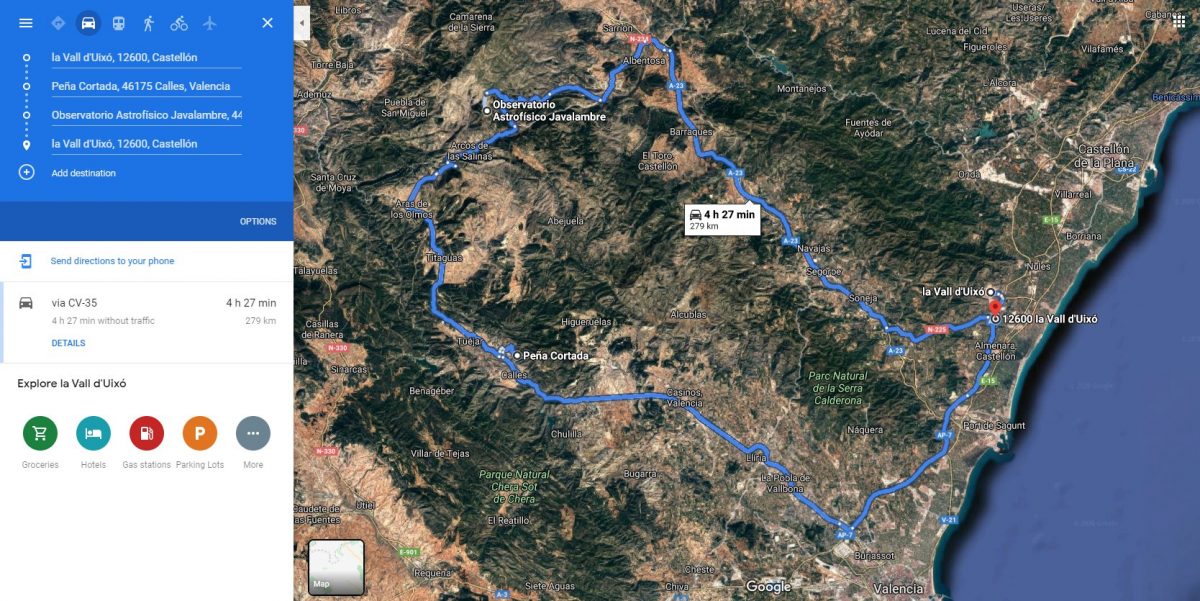Screen dimensions: 1200x601
Task: Close the directions panel
Action: (267, 23)
